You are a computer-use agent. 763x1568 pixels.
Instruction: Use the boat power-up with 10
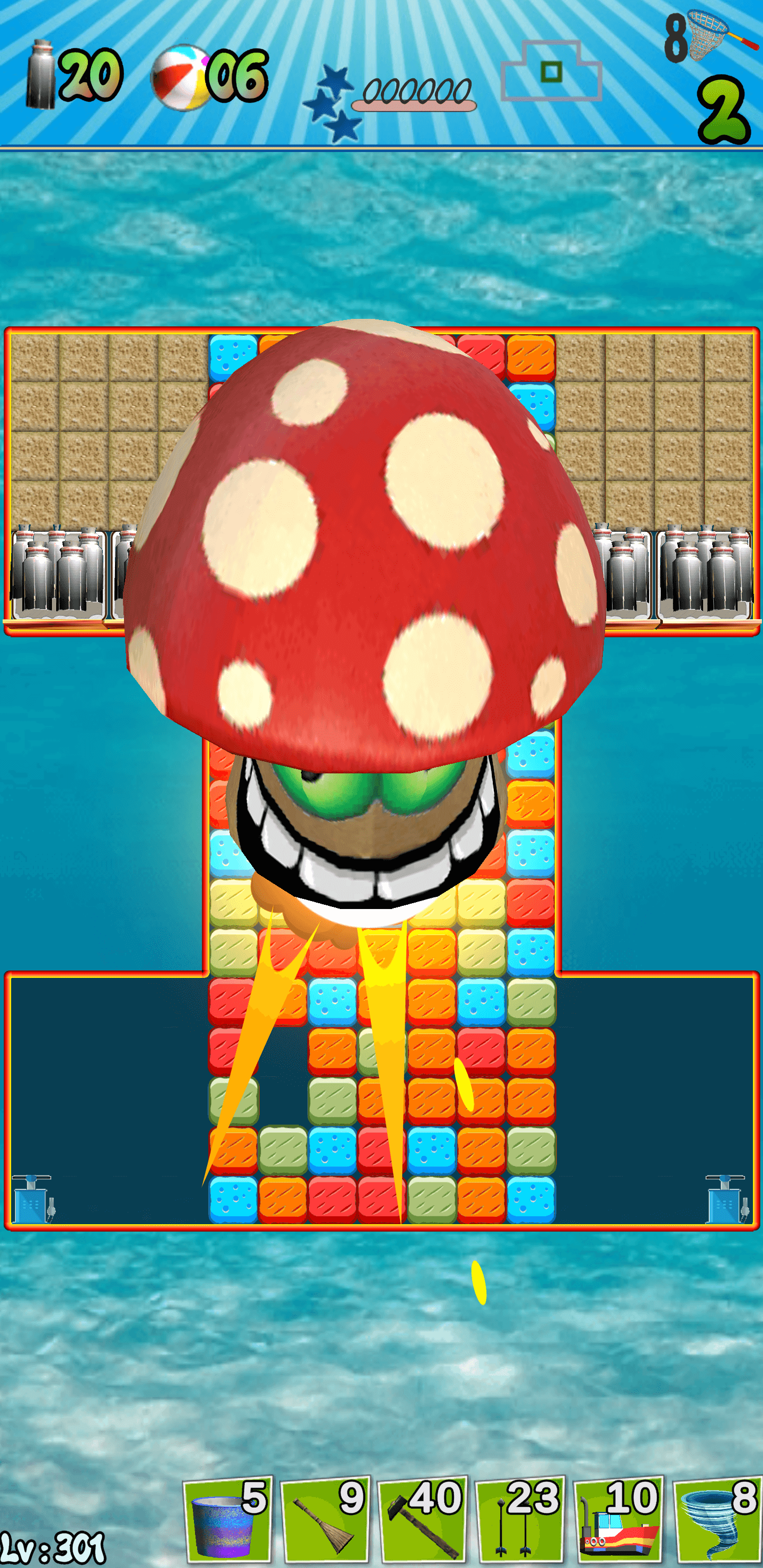[x=618, y=1519]
